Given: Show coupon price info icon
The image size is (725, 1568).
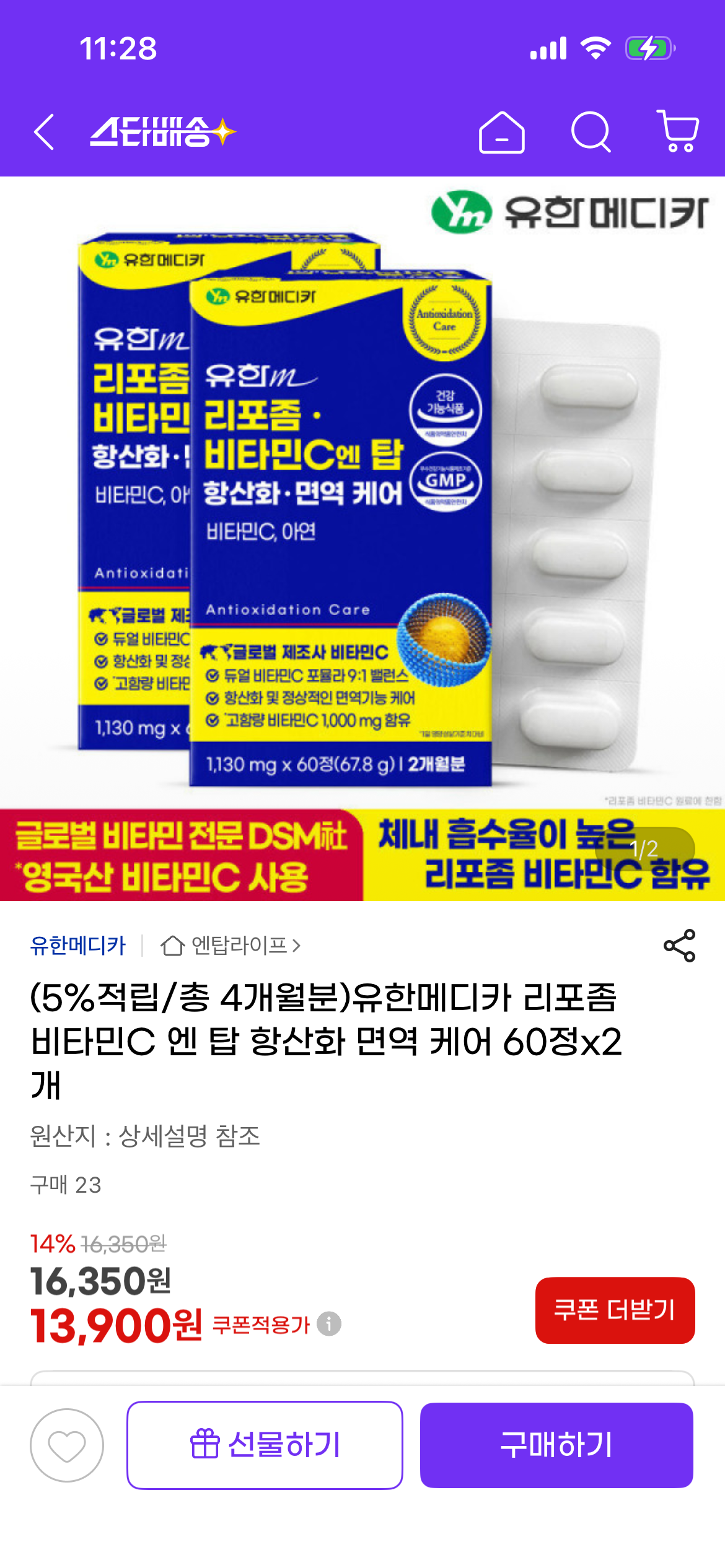Looking at the screenshot, I should 329,1324.
